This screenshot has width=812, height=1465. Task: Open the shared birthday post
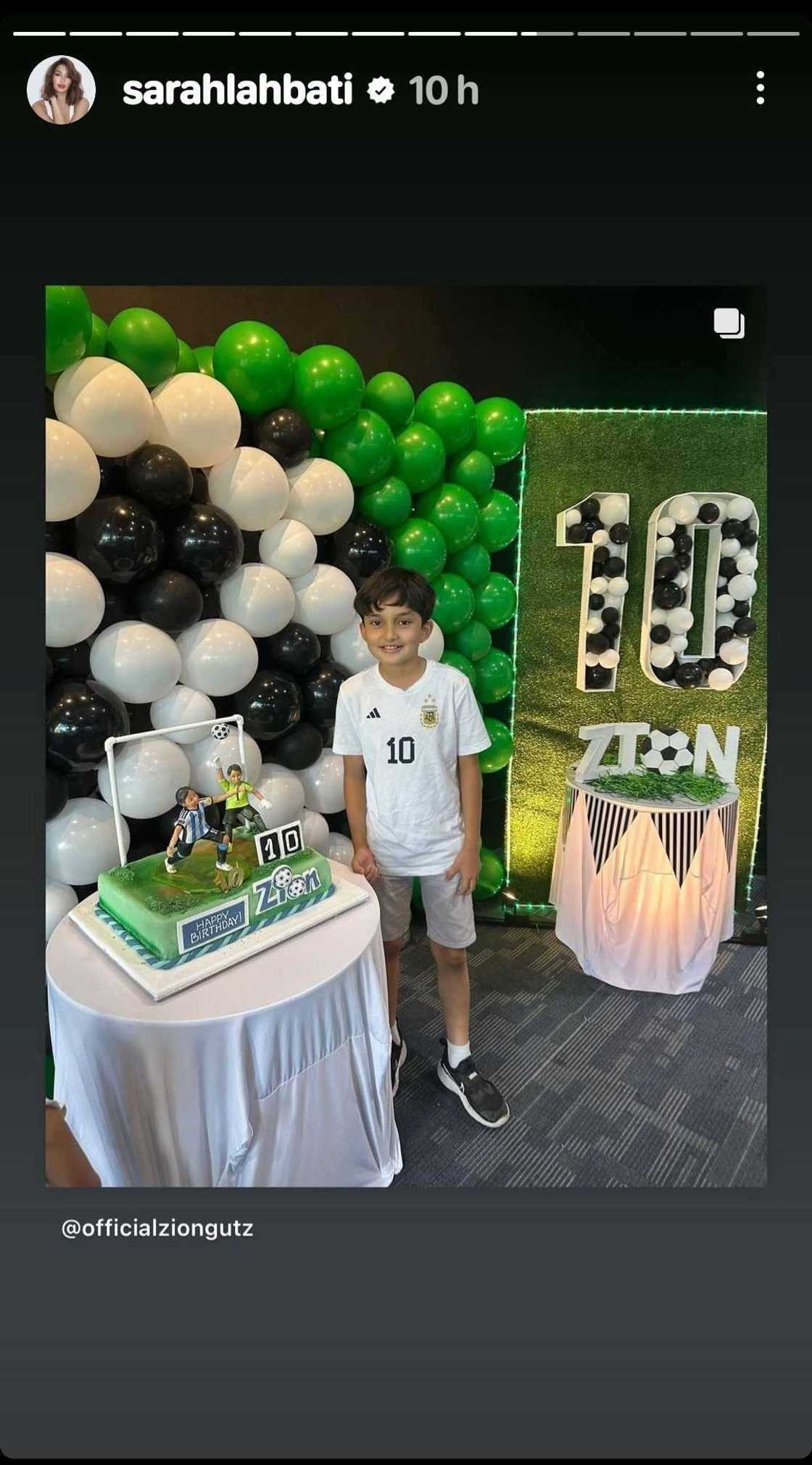[x=406, y=735]
